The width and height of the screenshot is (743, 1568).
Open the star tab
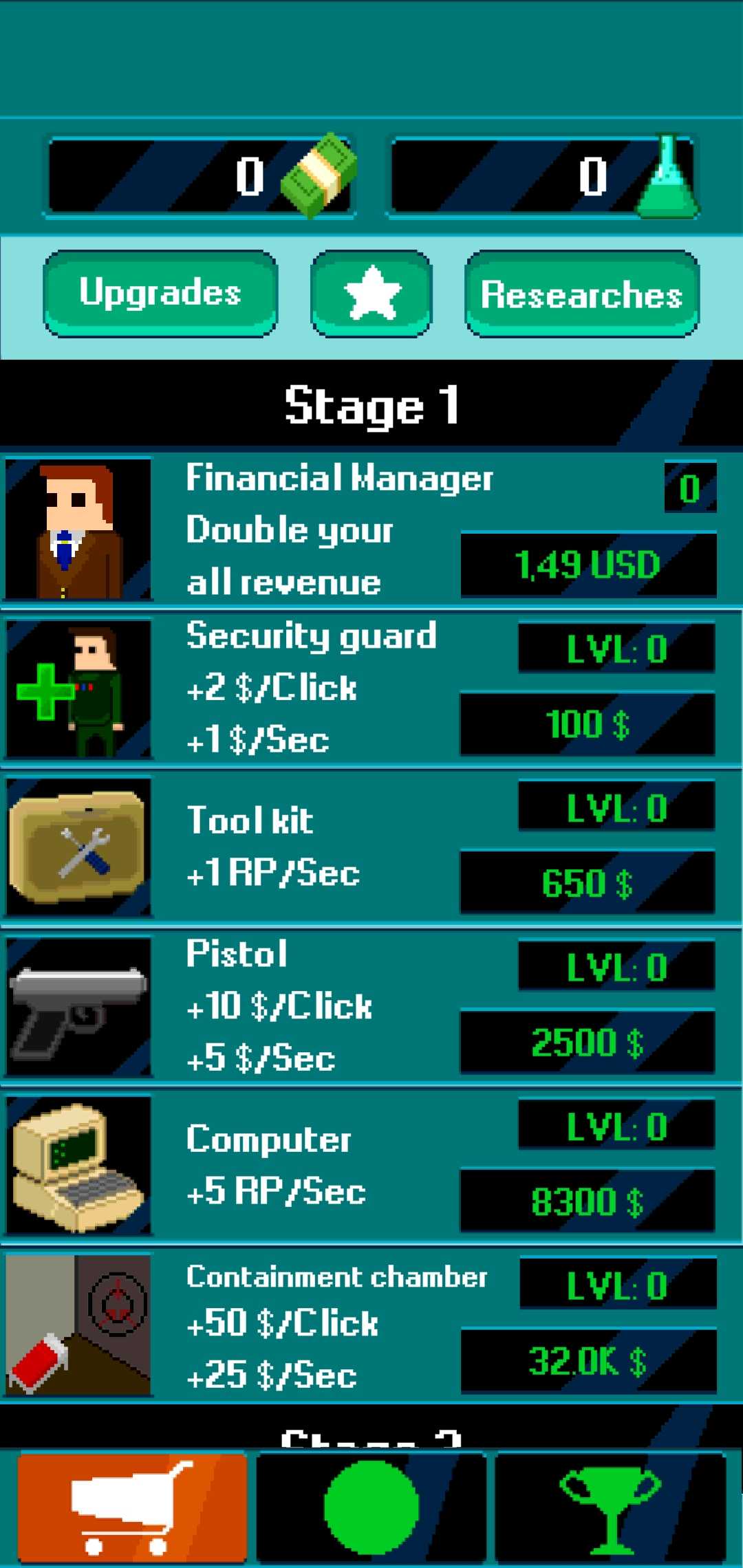pyautogui.click(x=371, y=294)
